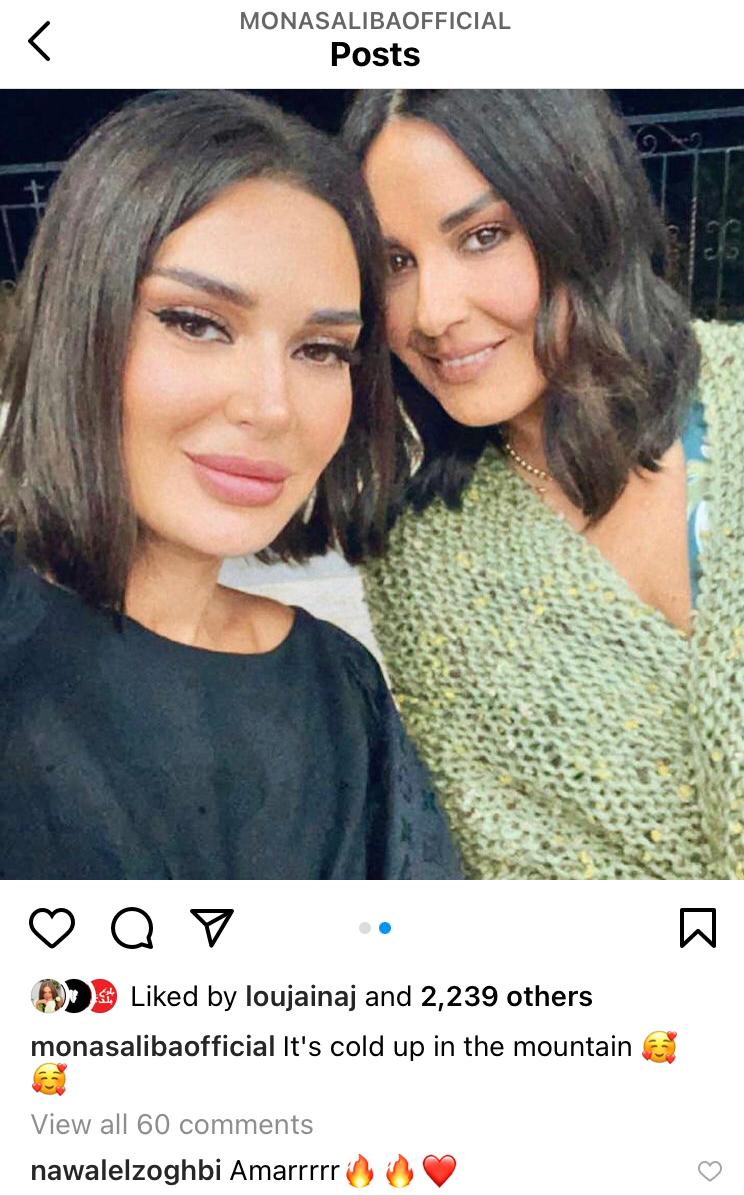Image resolution: width=744 pixels, height=1196 pixels.
Task: Open the posted photo
Action: (x=372, y=484)
